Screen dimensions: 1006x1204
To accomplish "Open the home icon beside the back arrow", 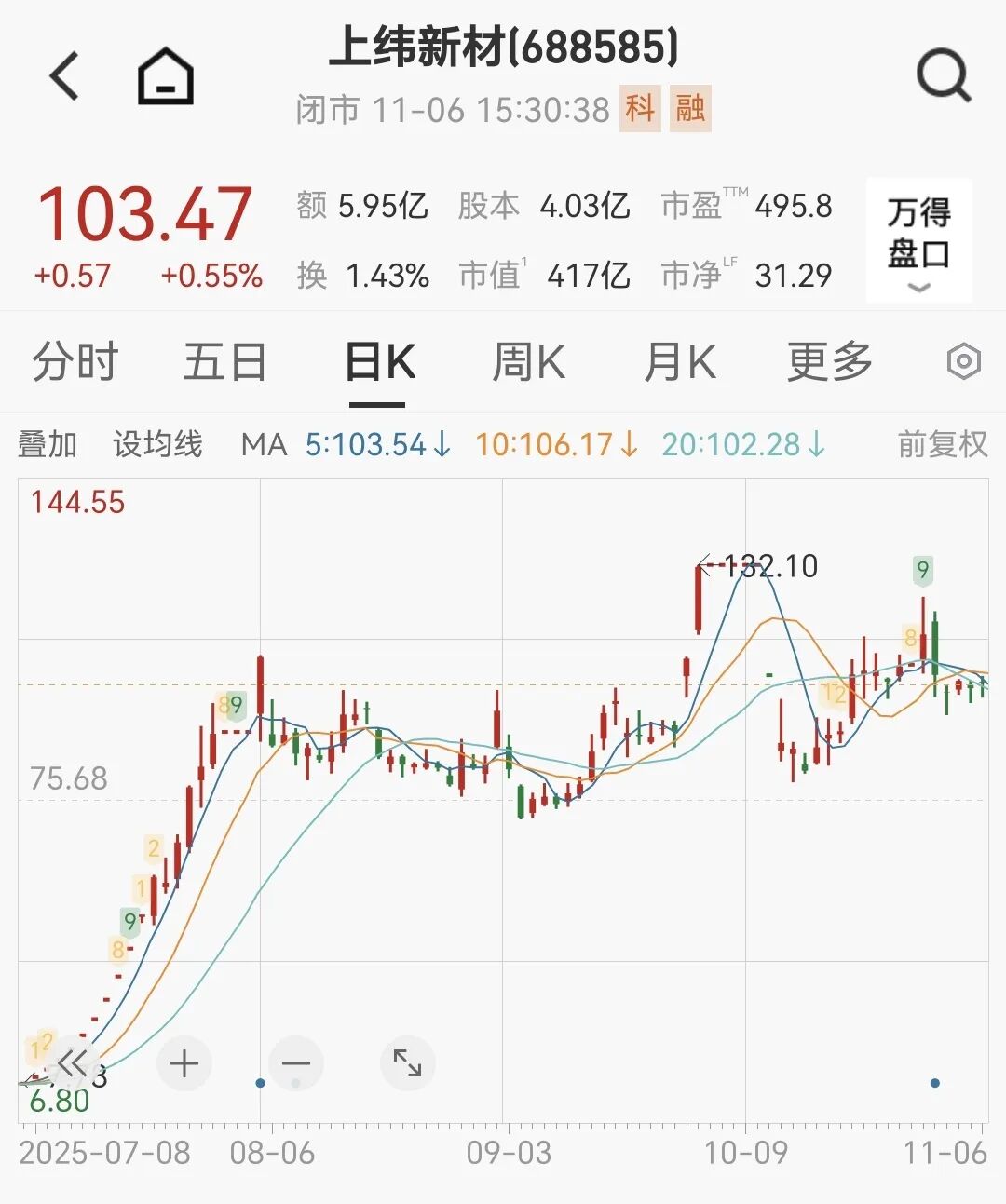I will 165,75.
